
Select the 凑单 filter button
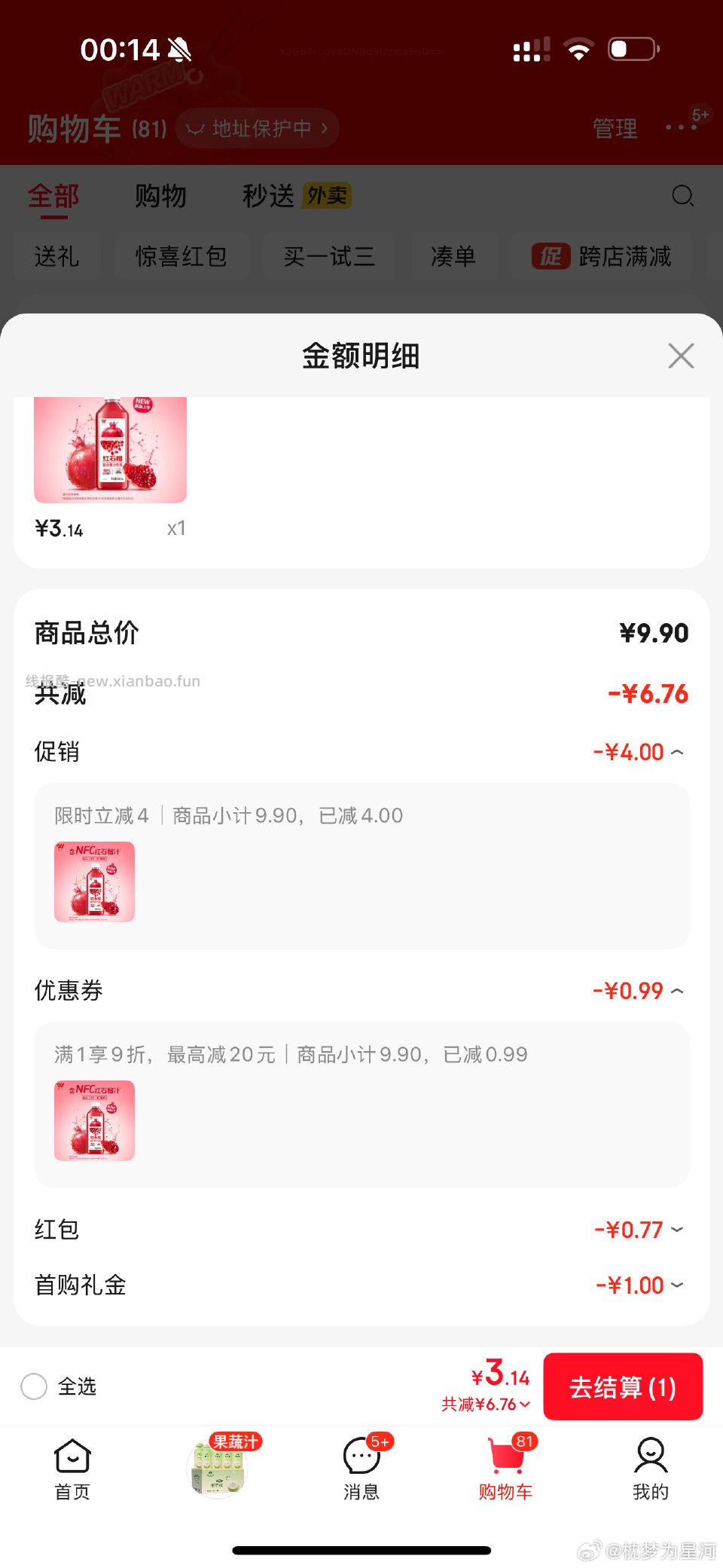coord(453,257)
